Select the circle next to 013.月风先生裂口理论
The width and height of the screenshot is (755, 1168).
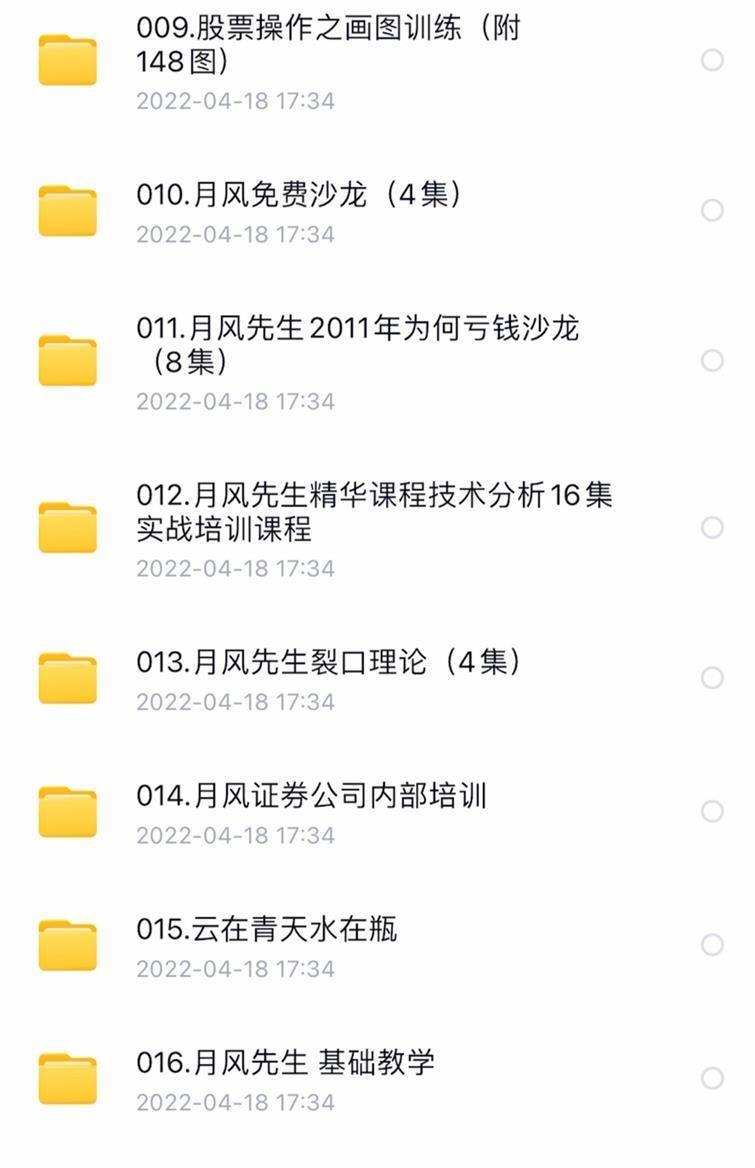pyautogui.click(x=712, y=678)
